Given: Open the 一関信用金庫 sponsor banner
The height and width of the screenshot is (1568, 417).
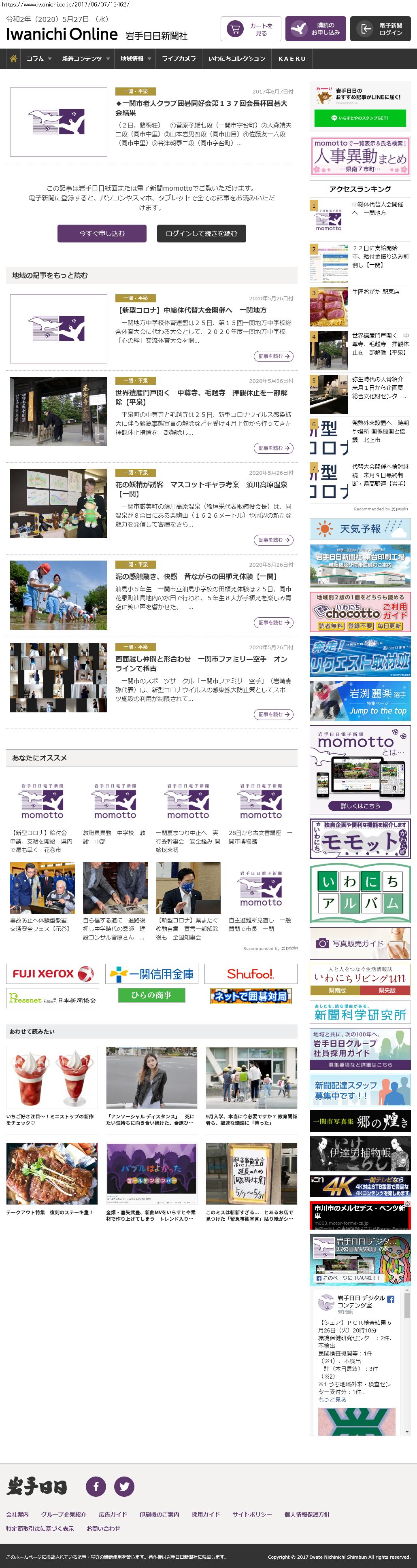Looking at the screenshot, I should (151, 975).
